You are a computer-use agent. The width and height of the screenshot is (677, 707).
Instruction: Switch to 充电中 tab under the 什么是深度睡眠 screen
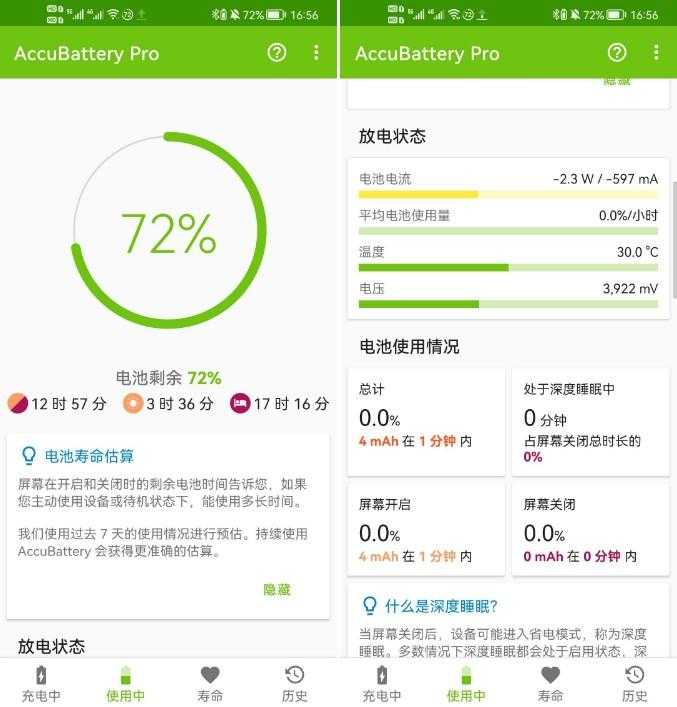381,683
